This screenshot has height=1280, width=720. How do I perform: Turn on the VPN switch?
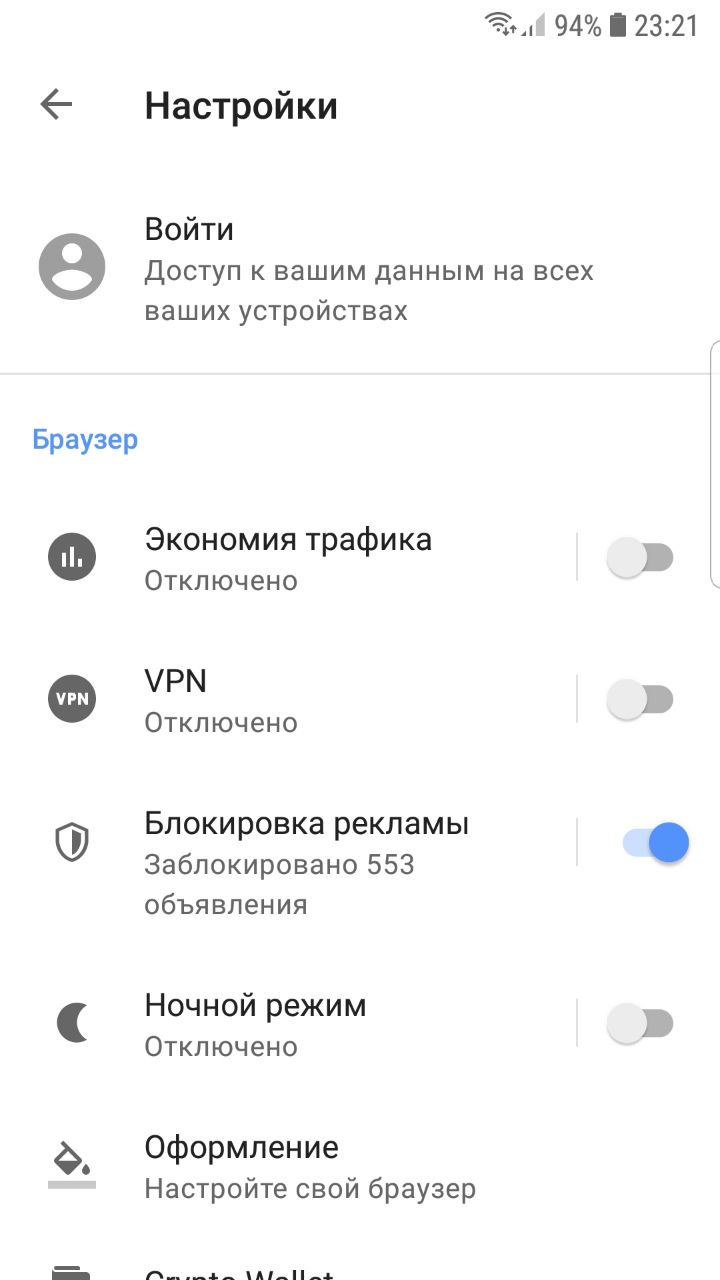click(640, 699)
